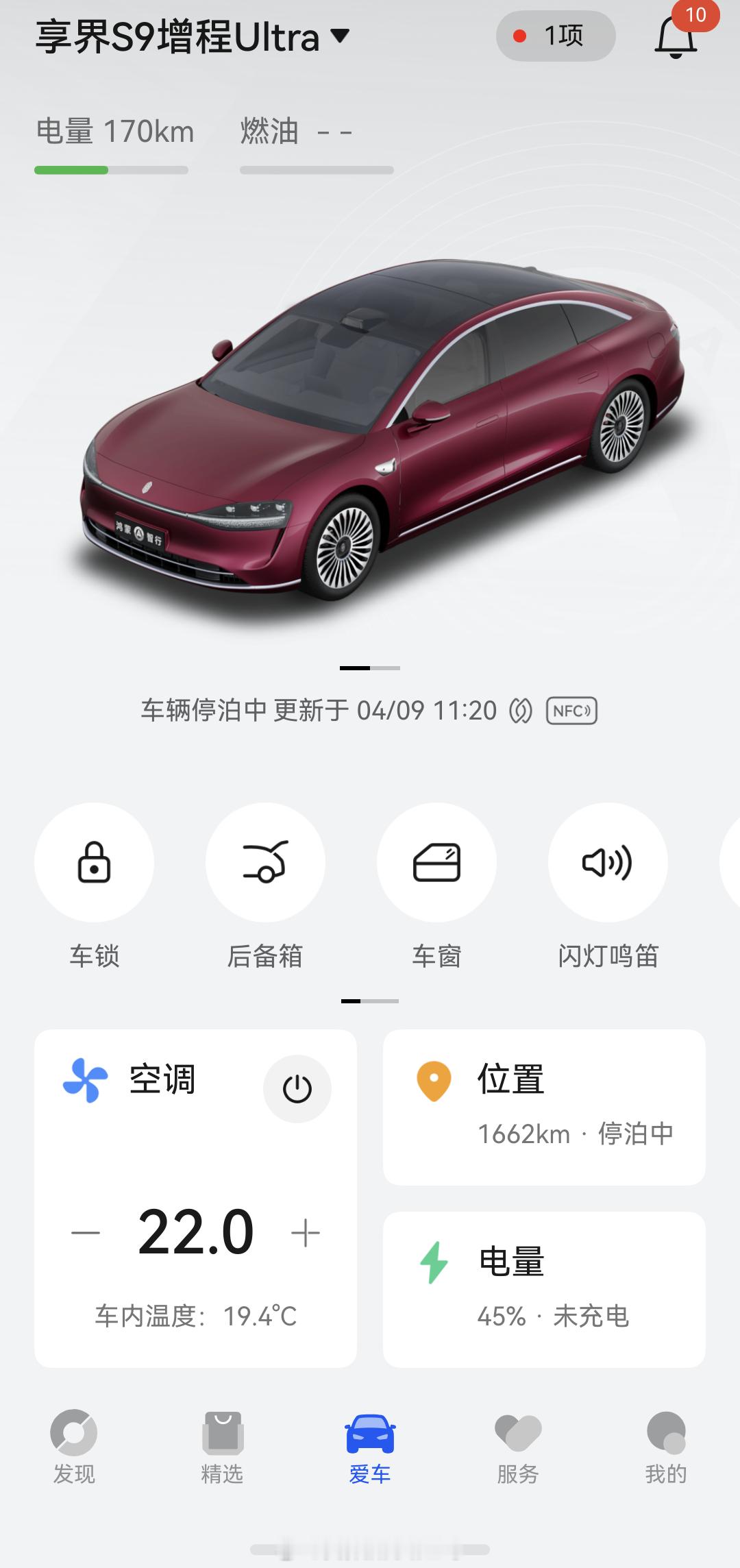Tap the NFC key icon
Screen dimensions: 740x1568
click(x=573, y=711)
